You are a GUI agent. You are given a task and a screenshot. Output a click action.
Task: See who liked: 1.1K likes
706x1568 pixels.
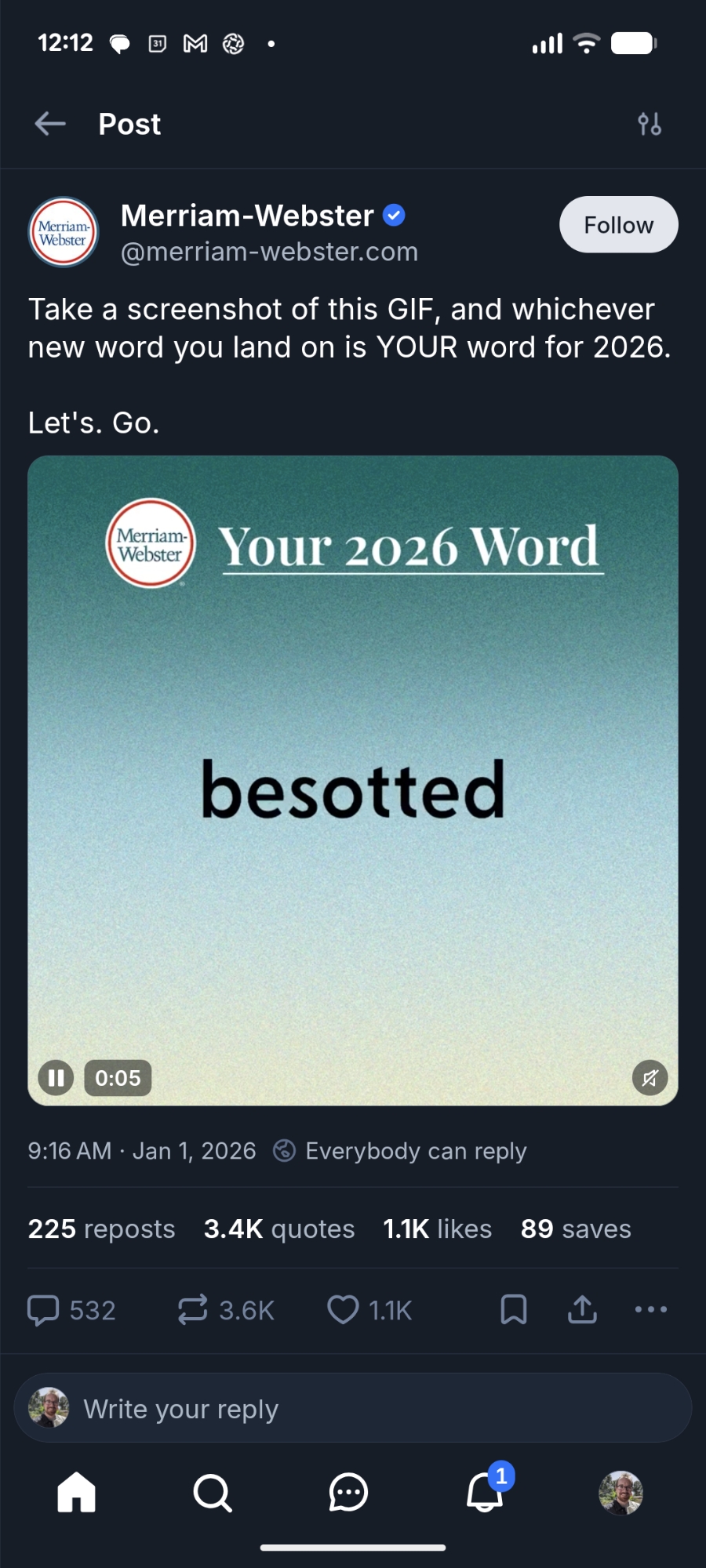click(437, 1229)
